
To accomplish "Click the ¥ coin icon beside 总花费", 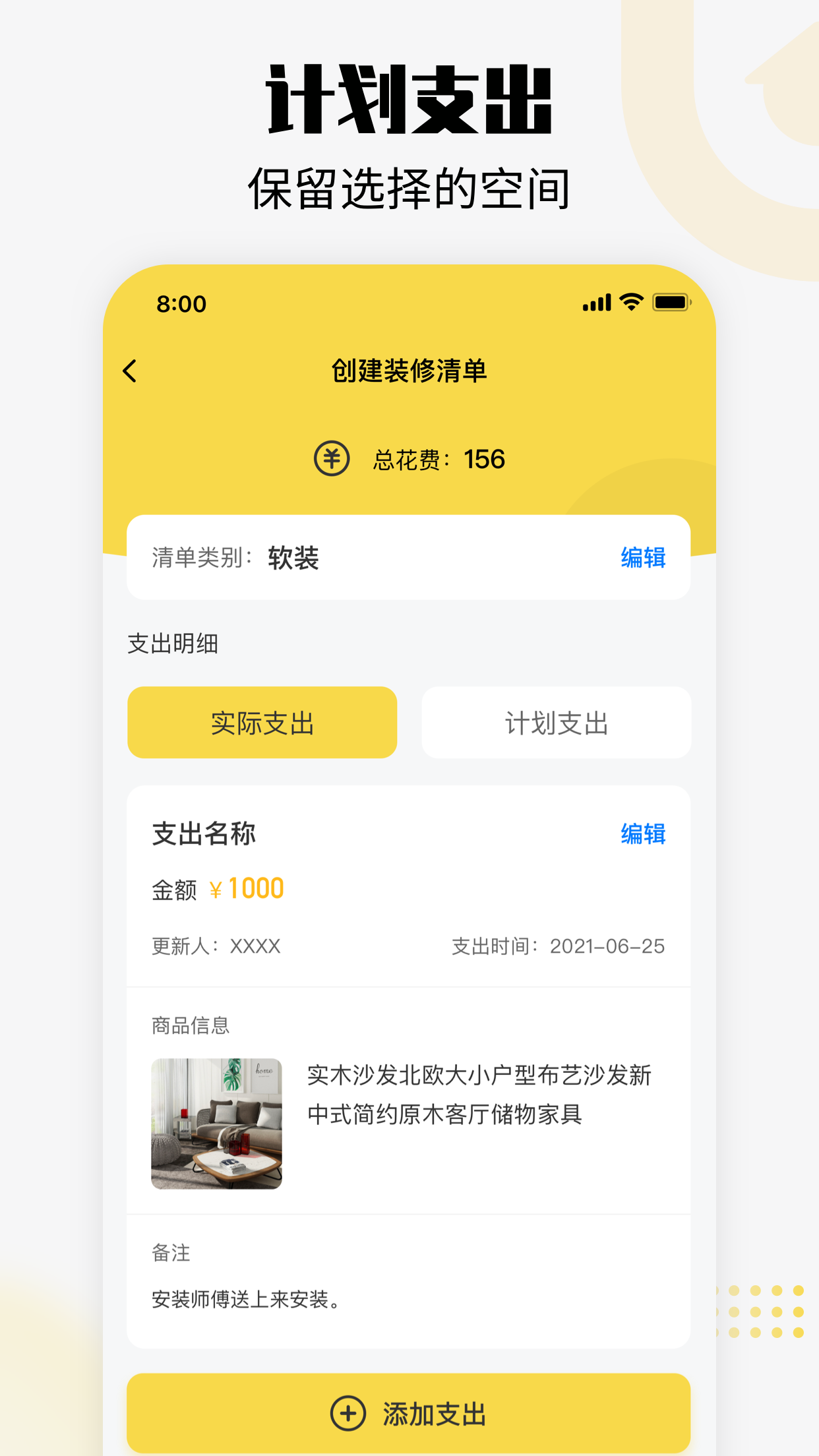I will 331,460.
